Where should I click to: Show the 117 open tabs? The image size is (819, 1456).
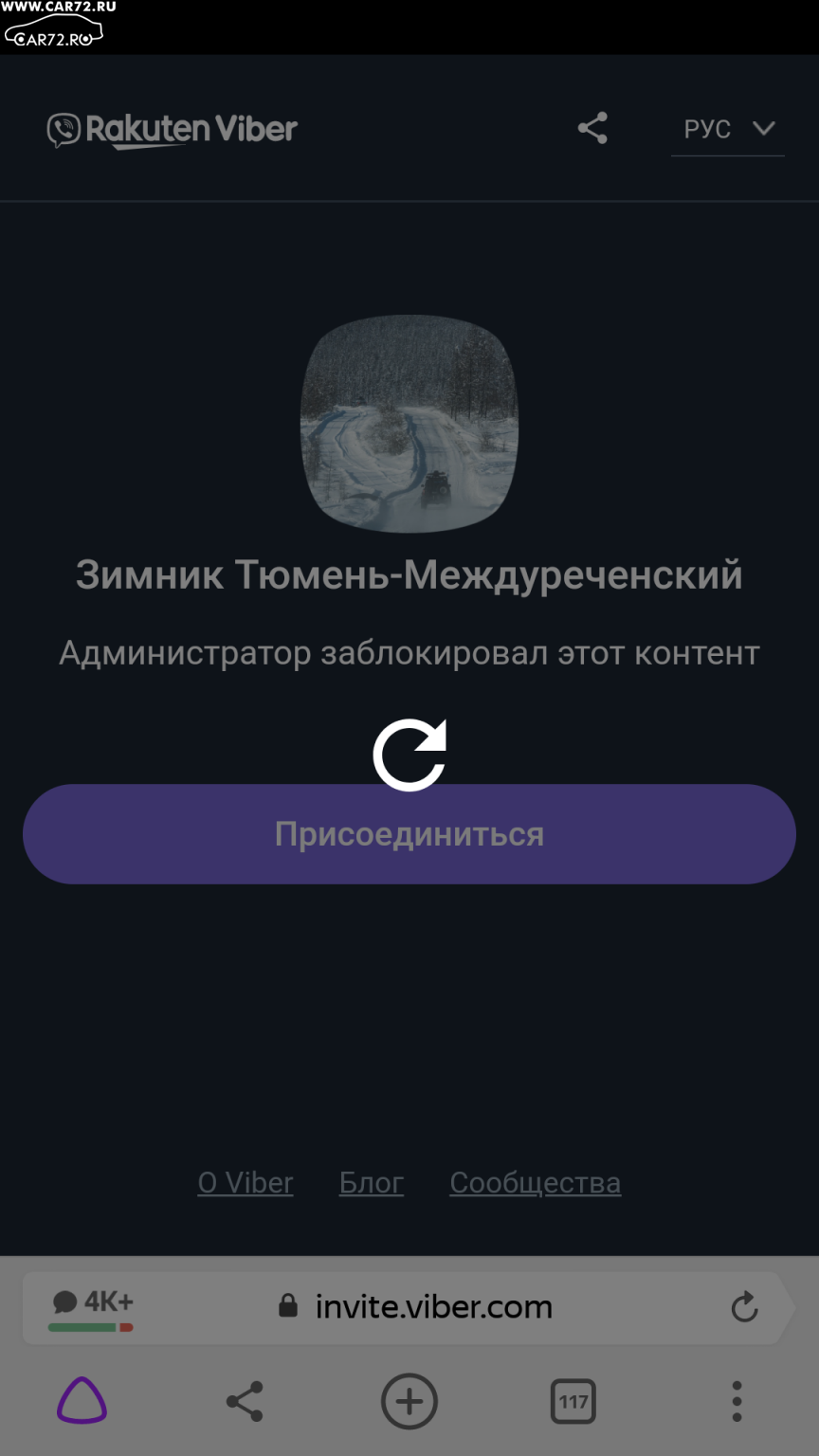tap(573, 1401)
